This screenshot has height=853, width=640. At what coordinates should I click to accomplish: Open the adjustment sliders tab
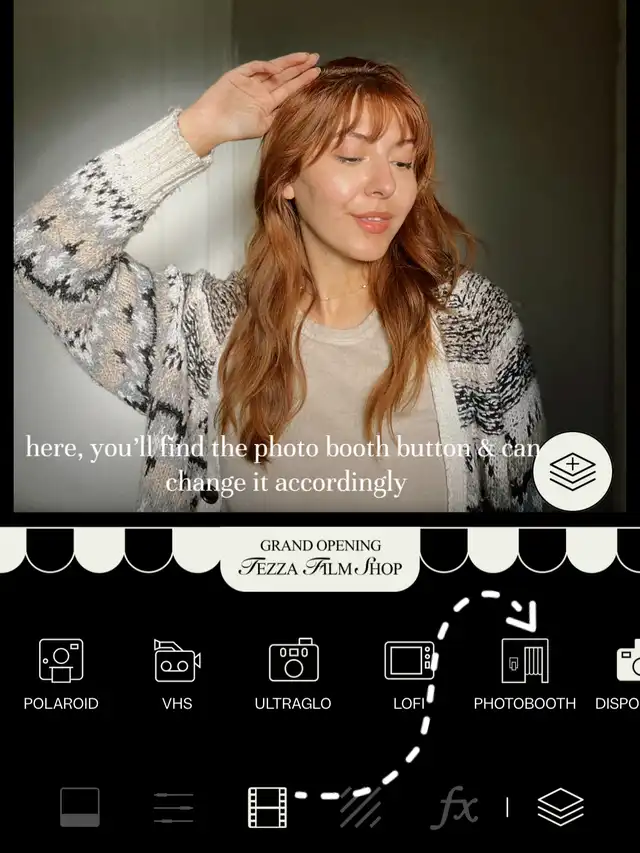click(x=173, y=807)
